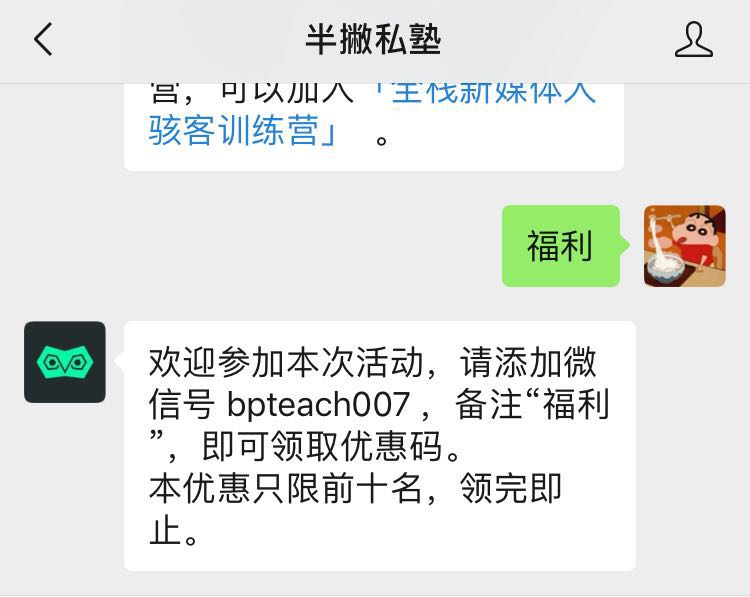The image size is (750, 597).
Task: Tap the 半撇私塾 owl avatar
Action: [x=65, y=362]
